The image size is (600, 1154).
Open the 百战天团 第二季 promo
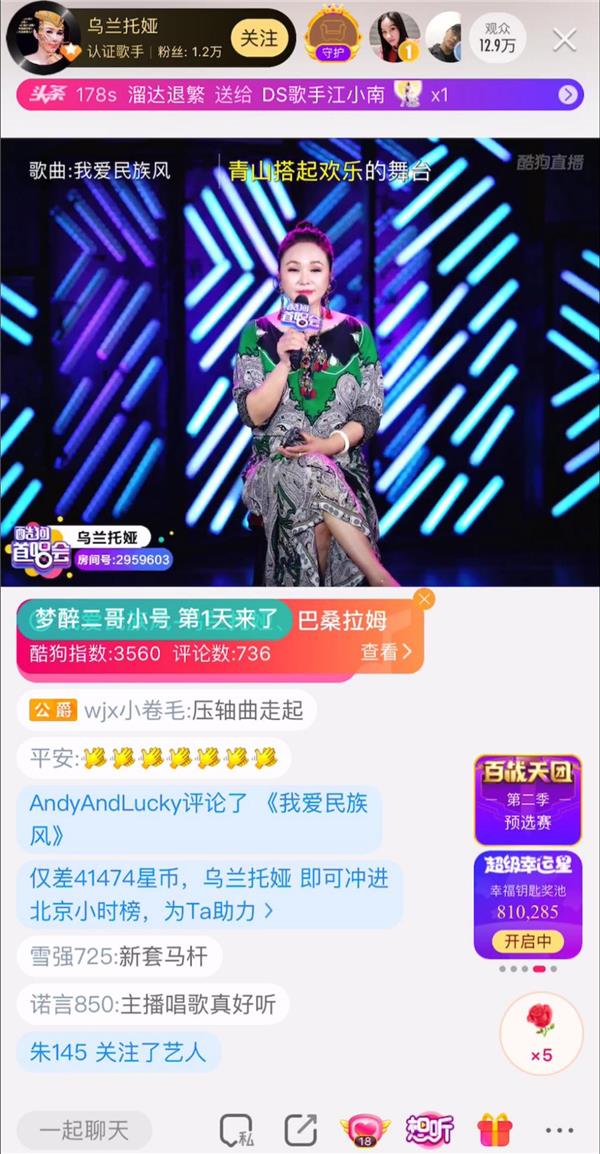528,800
